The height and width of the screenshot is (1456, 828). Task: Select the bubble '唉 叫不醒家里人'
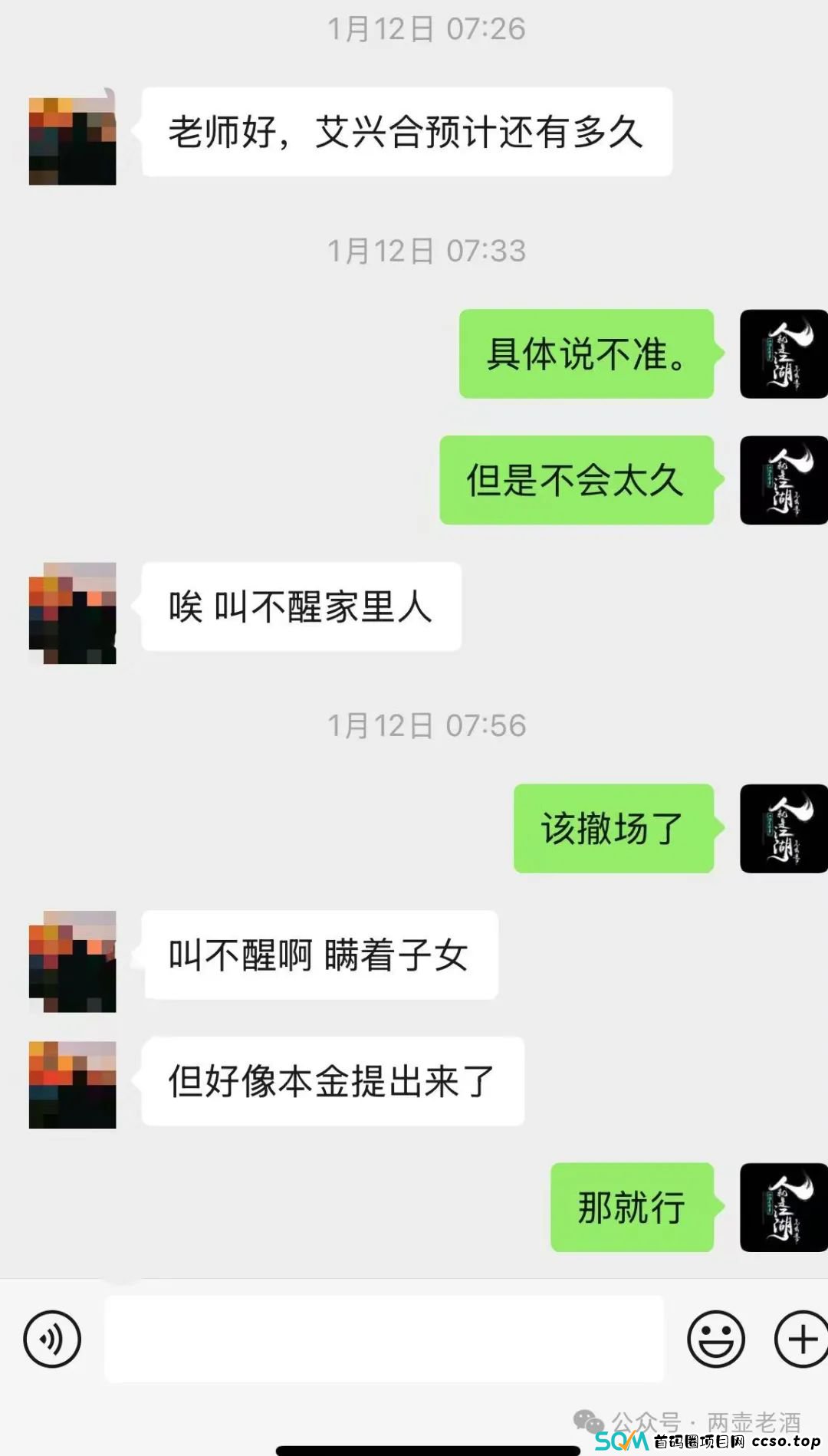pos(301,606)
